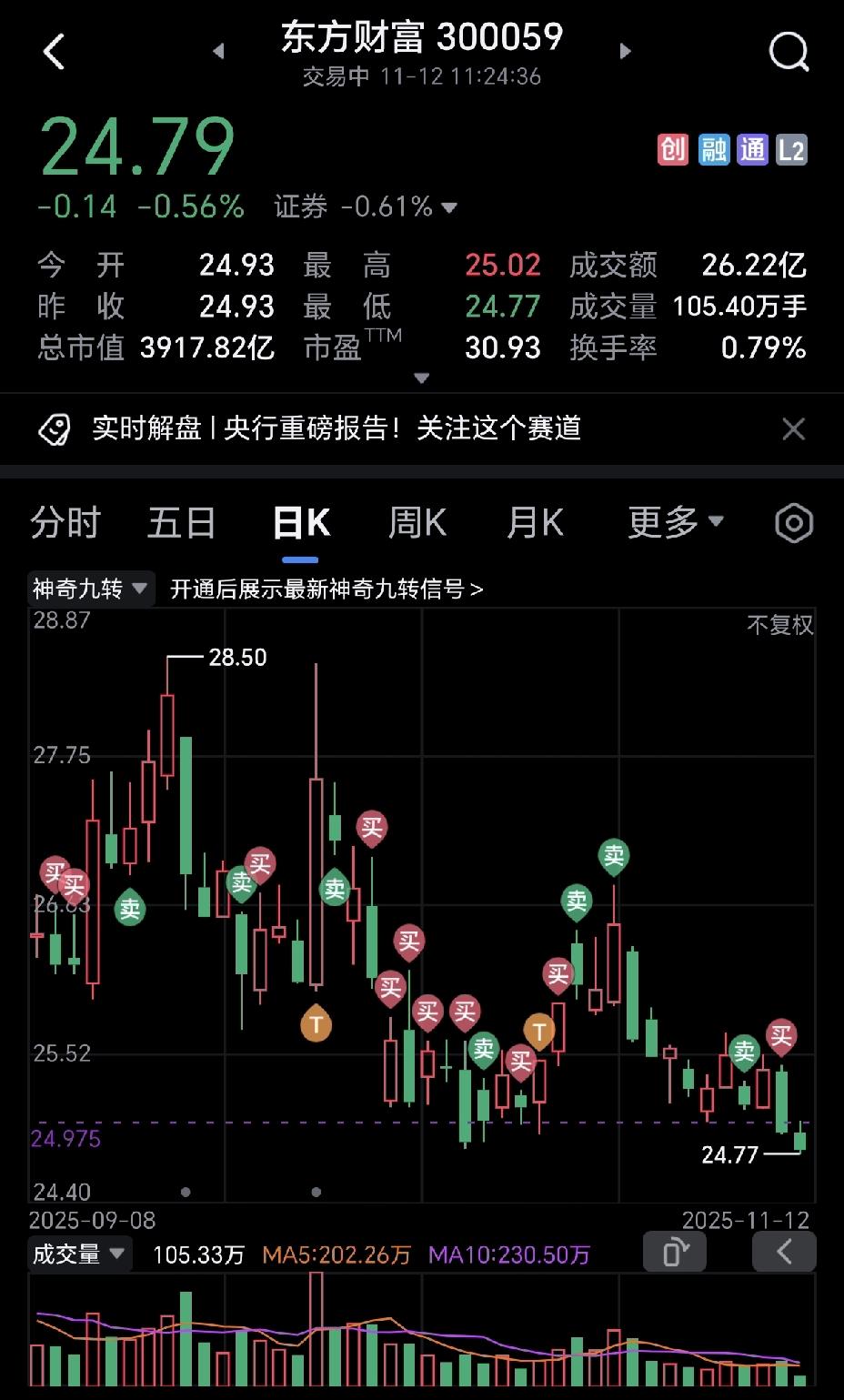844x1400 pixels.
Task: Tap the right arrow to view next stock
Action: 625,52
